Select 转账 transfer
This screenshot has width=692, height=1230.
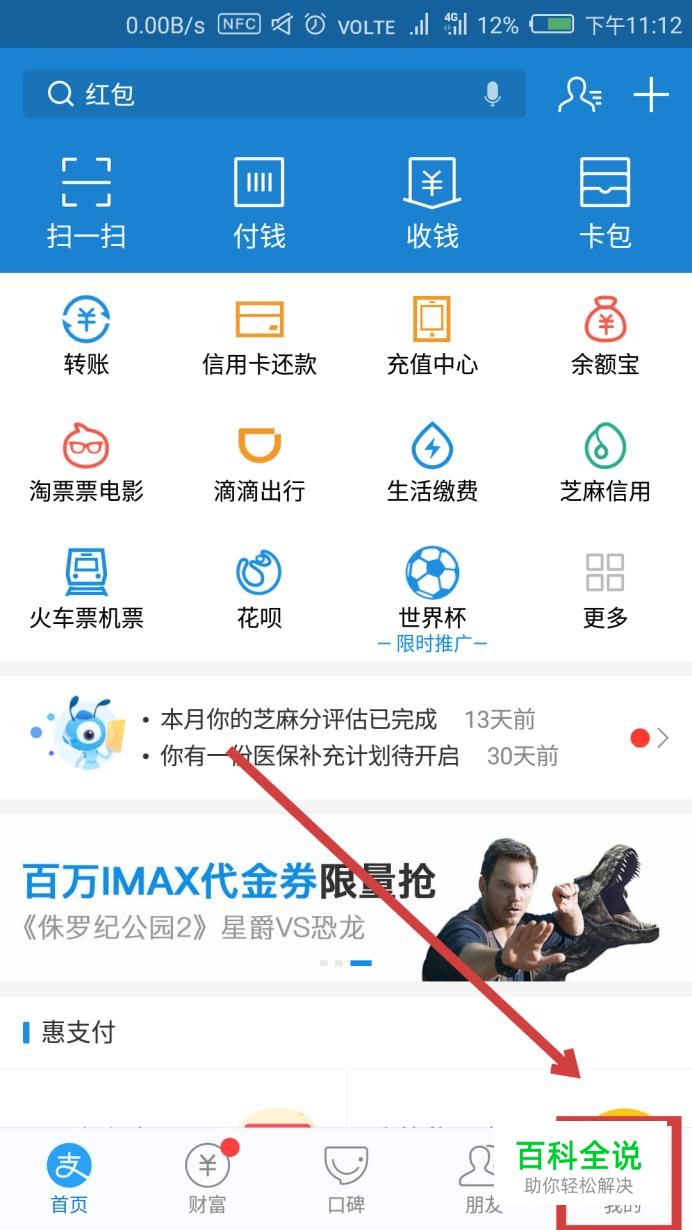pyautogui.click(x=86, y=337)
